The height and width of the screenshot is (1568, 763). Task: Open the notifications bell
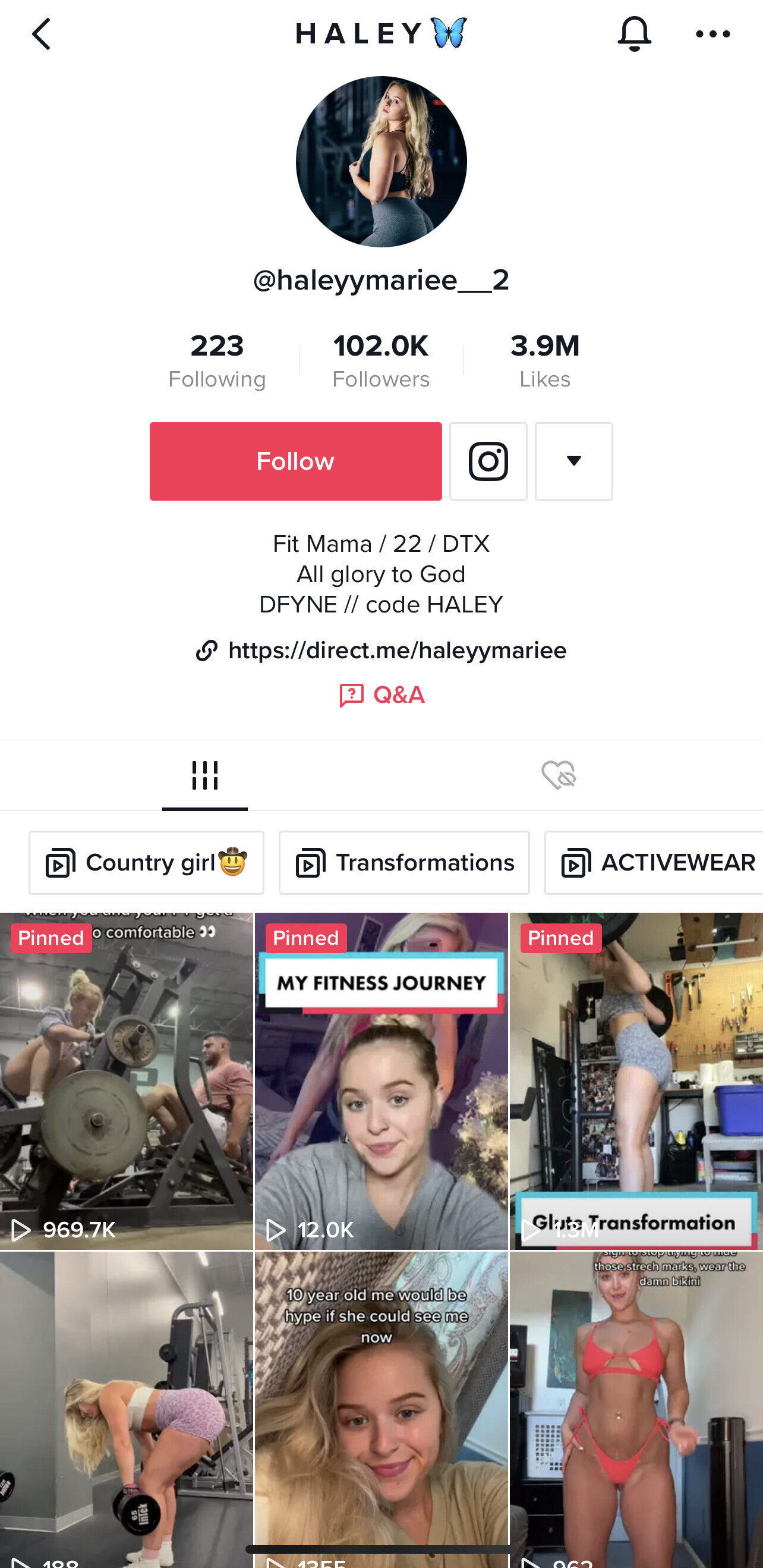[x=634, y=33]
